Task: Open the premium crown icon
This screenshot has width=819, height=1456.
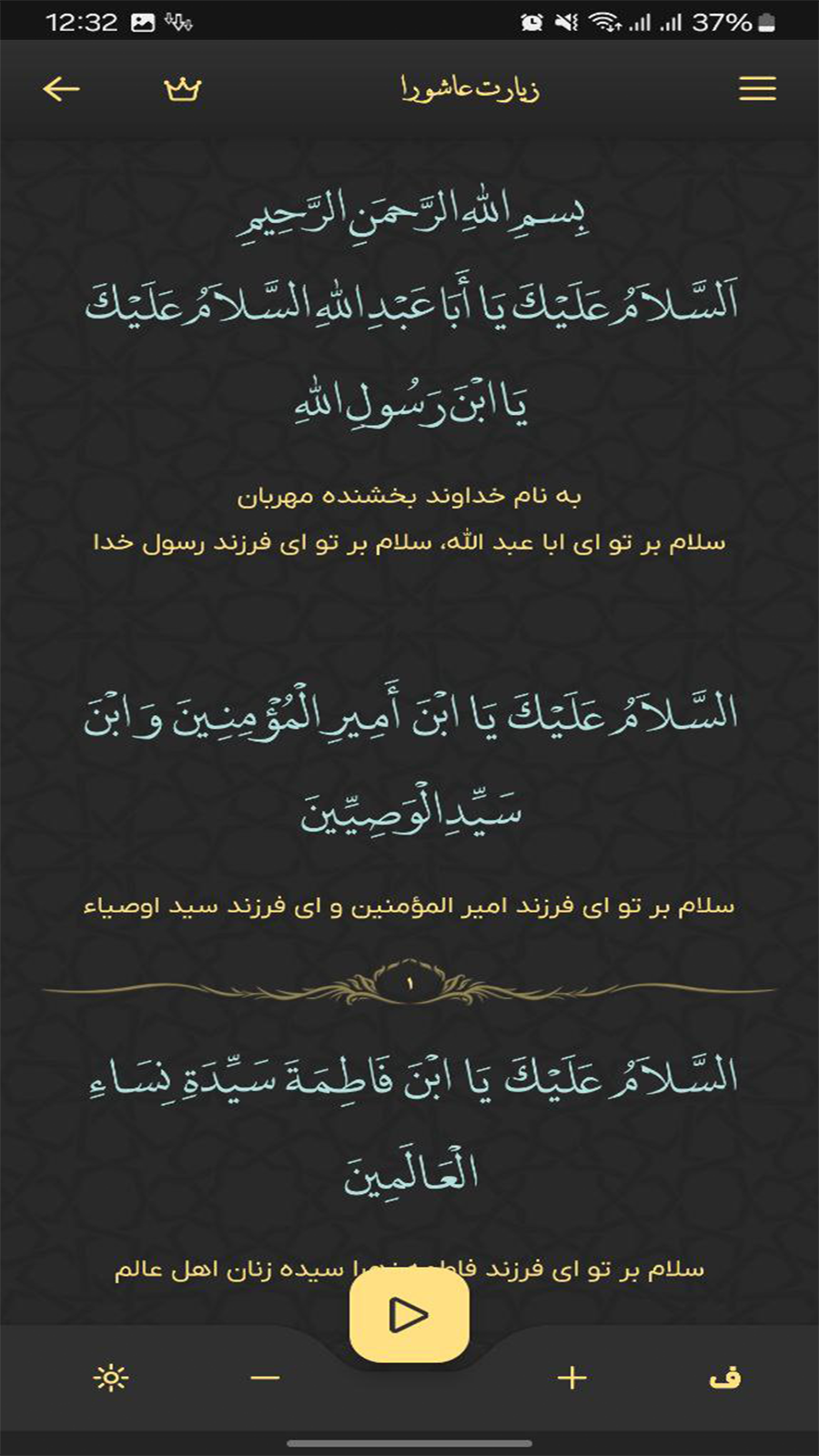Action: pos(182,89)
